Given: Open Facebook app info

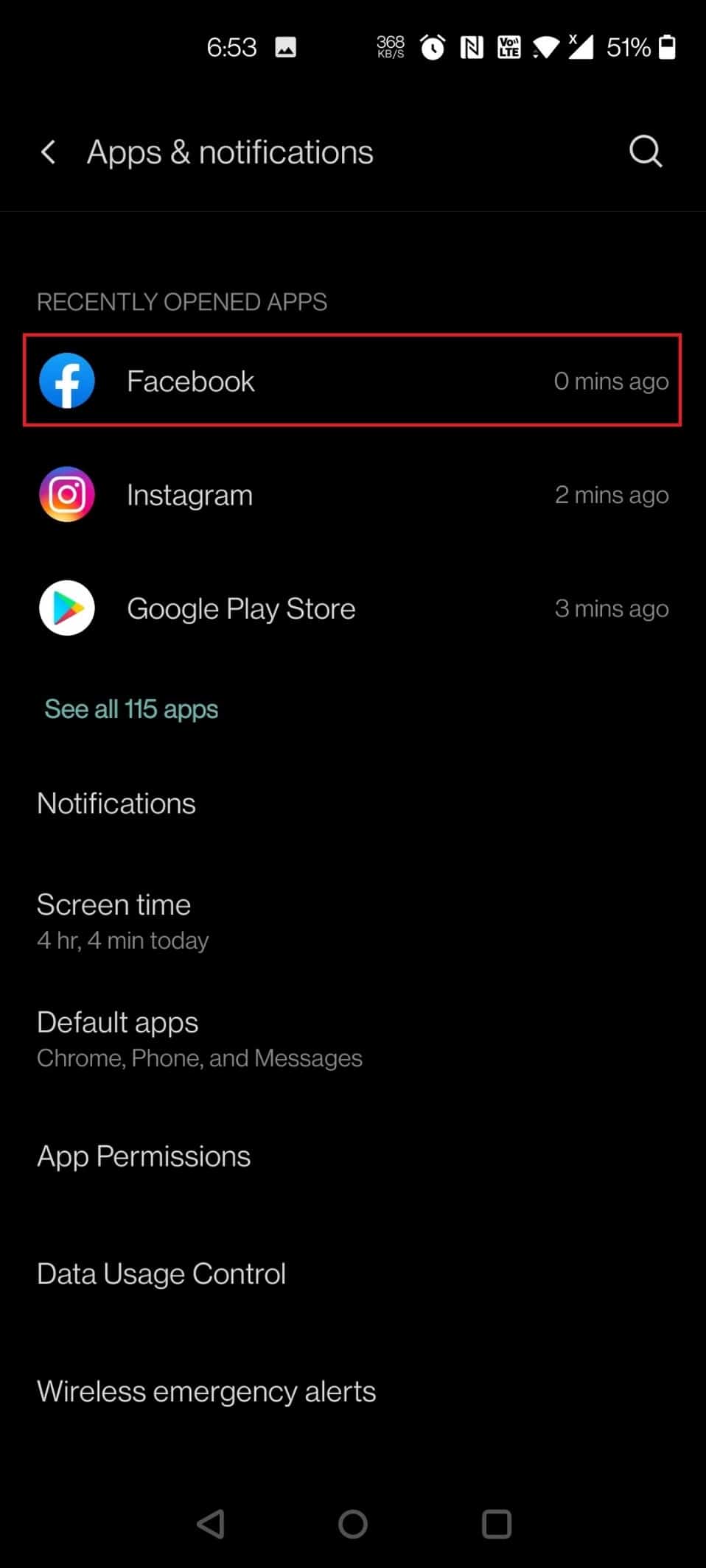Looking at the screenshot, I should point(352,381).
